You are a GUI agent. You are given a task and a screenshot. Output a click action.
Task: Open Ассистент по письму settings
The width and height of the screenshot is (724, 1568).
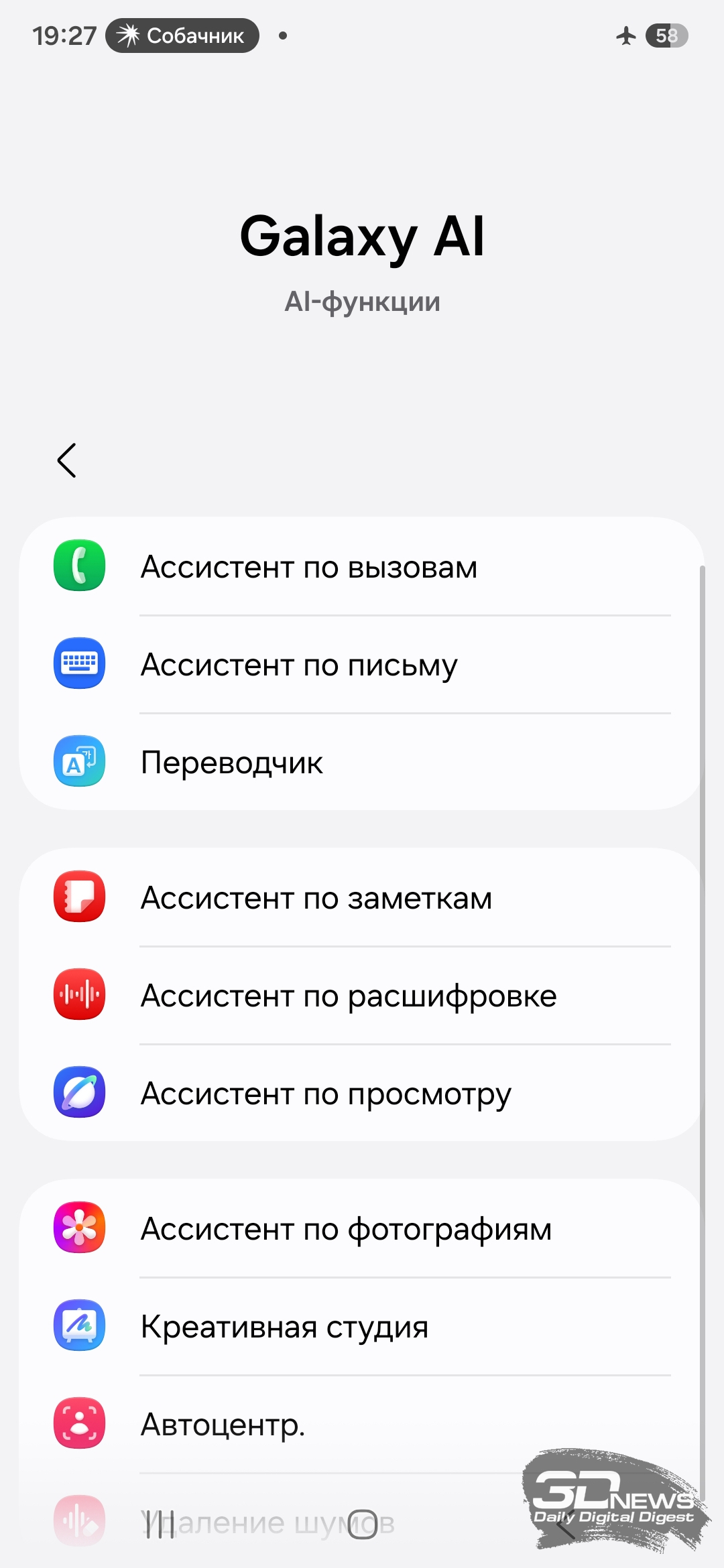[362, 664]
